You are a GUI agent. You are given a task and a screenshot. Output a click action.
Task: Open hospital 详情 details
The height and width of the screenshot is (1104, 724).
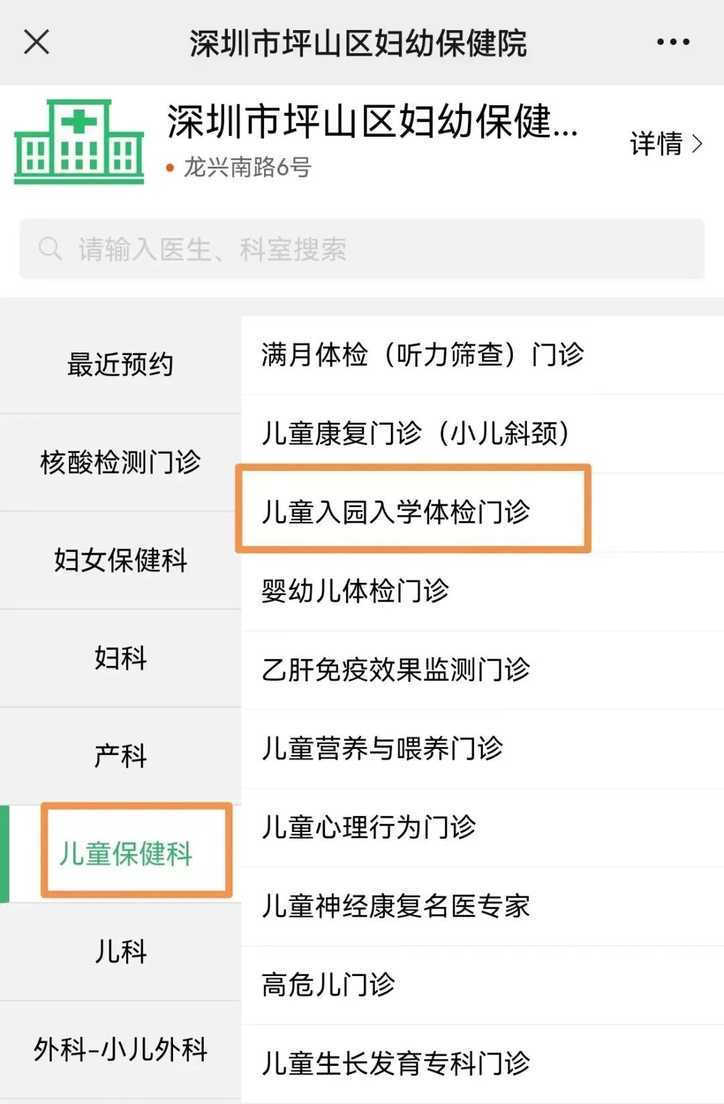(666, 143)
